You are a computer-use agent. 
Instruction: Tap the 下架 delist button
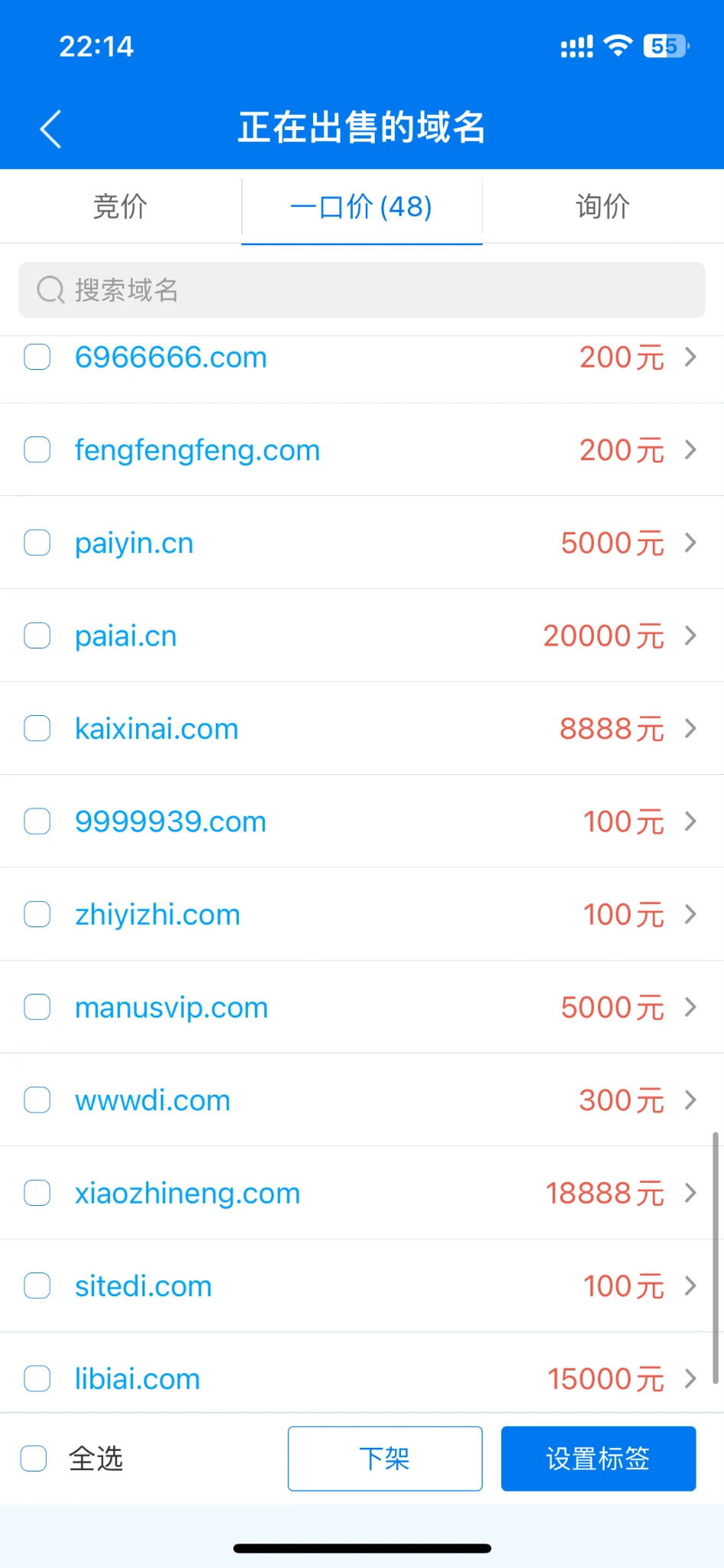[x=384, y=1459]
